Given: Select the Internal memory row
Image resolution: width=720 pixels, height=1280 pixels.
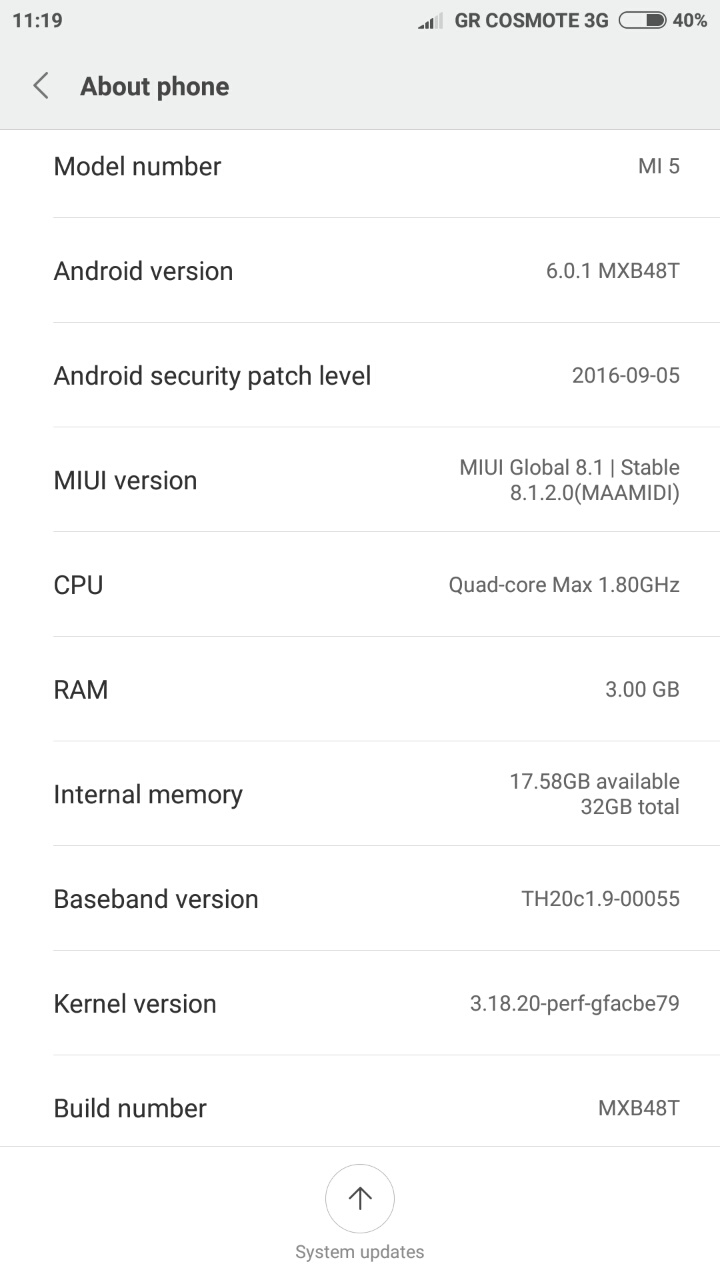Looking at the screenshot, I should point(360,794).
